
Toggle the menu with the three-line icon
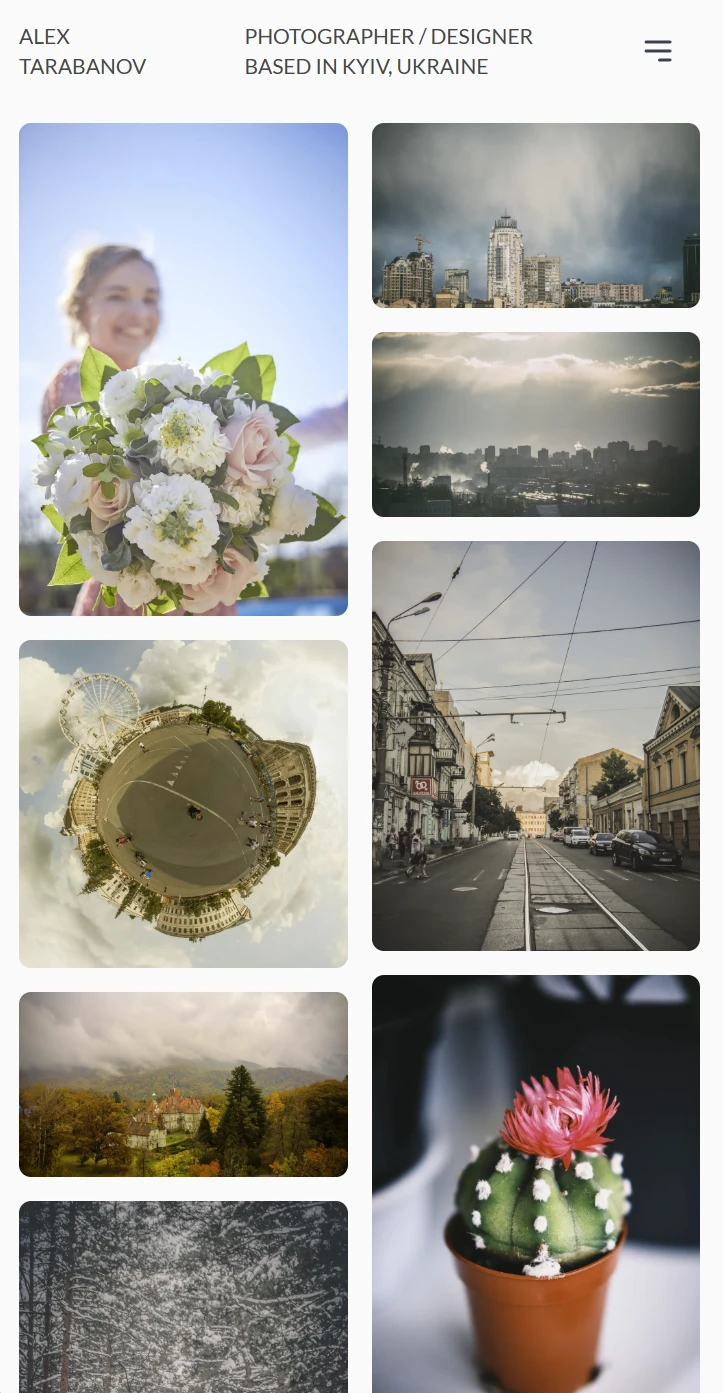pos(658,50)
